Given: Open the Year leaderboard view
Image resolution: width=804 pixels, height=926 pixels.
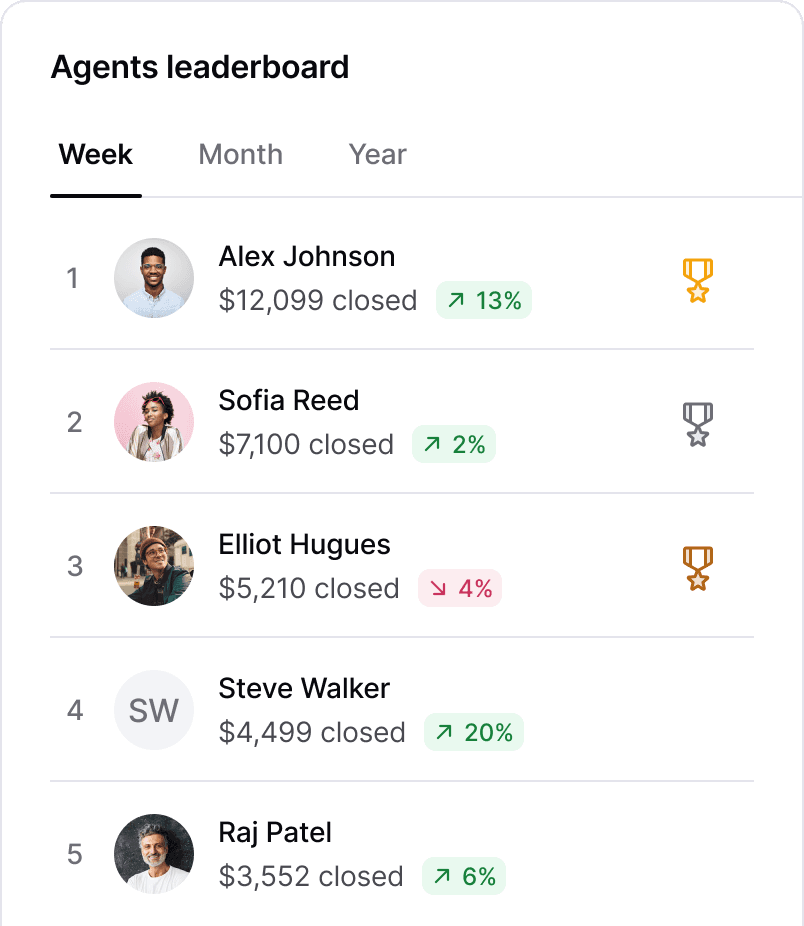Looking at the screenshot, I should pyautogui.click(x=376, y=154).
